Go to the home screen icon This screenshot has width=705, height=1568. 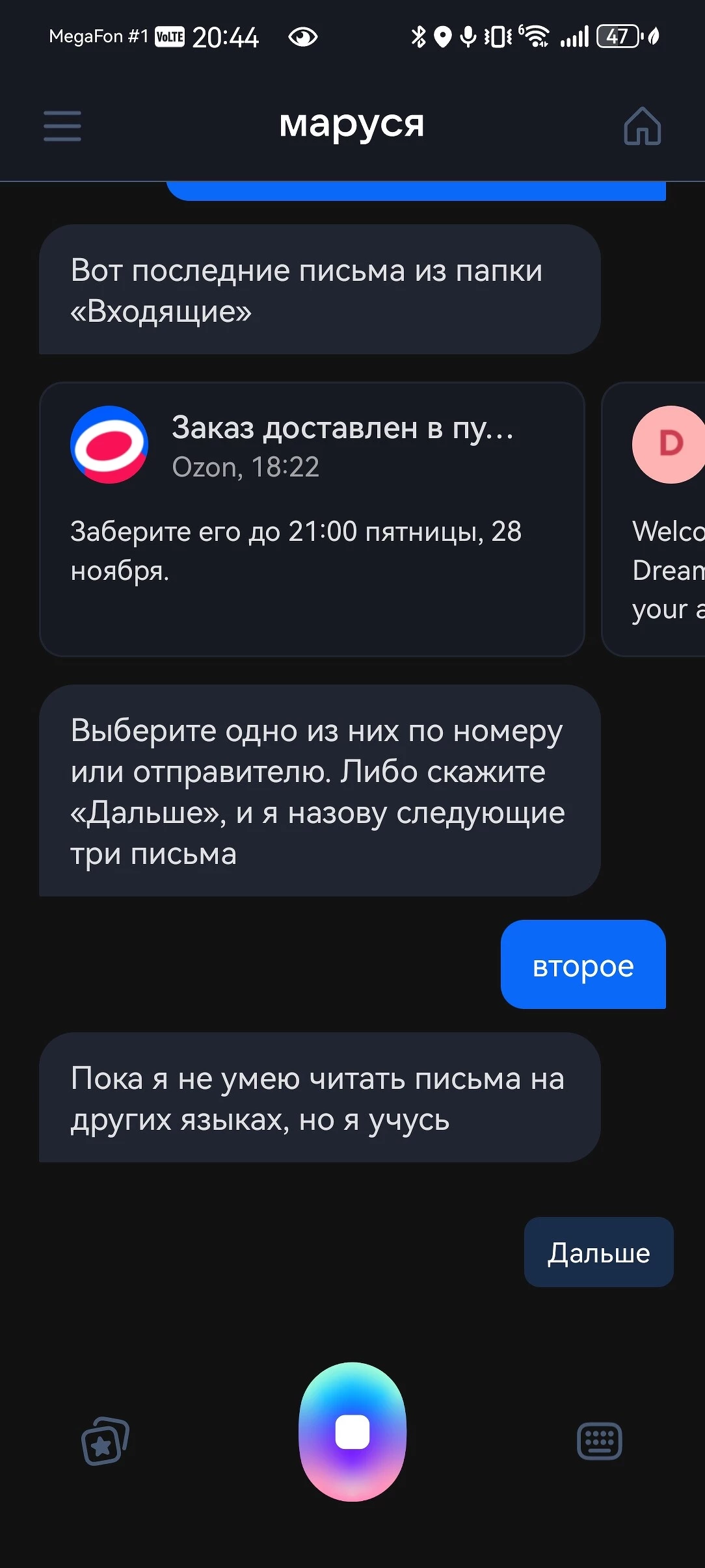[642, 125]
